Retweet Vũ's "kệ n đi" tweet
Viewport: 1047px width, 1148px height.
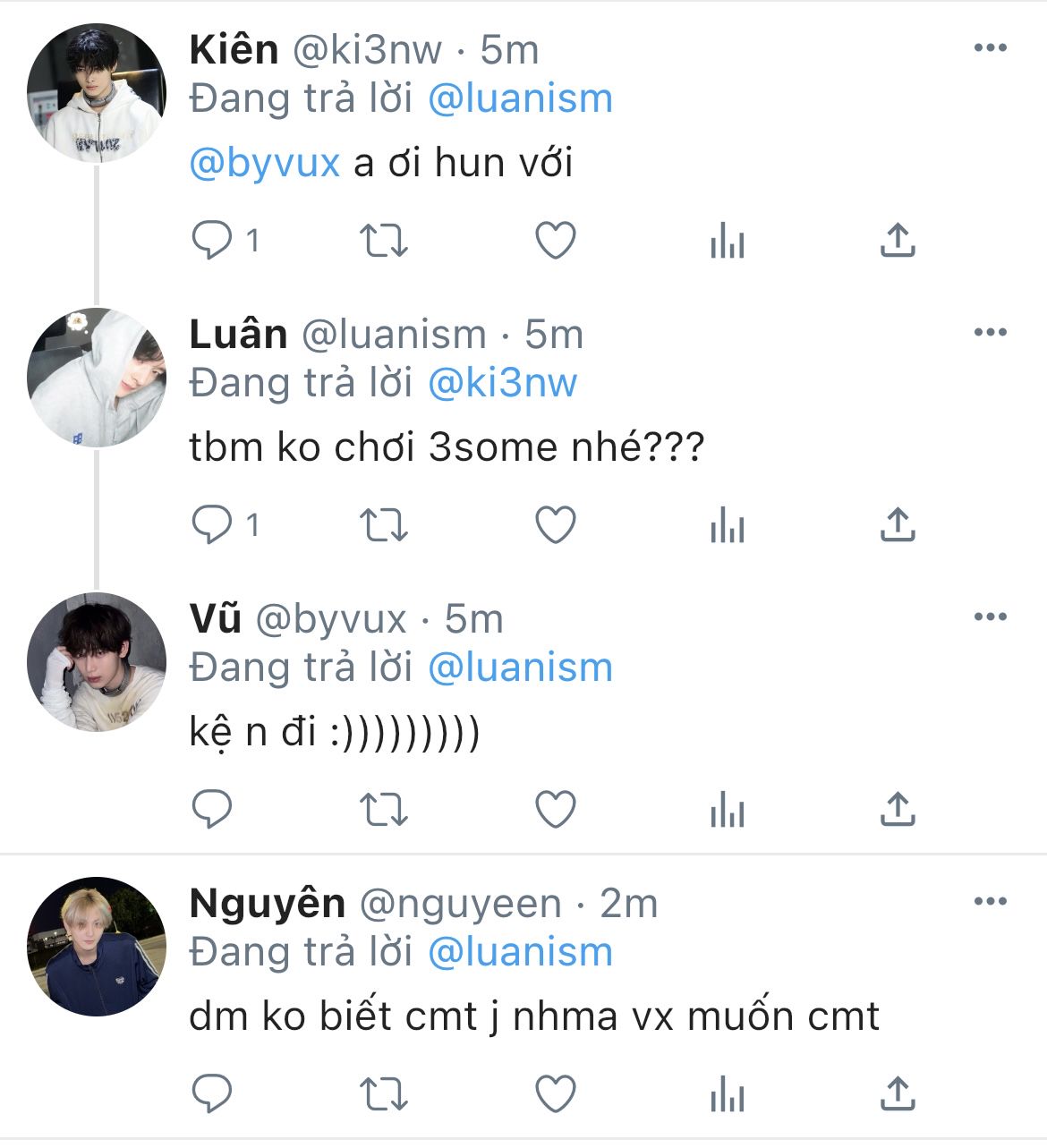pyautogui.click(x=383, y=809)
